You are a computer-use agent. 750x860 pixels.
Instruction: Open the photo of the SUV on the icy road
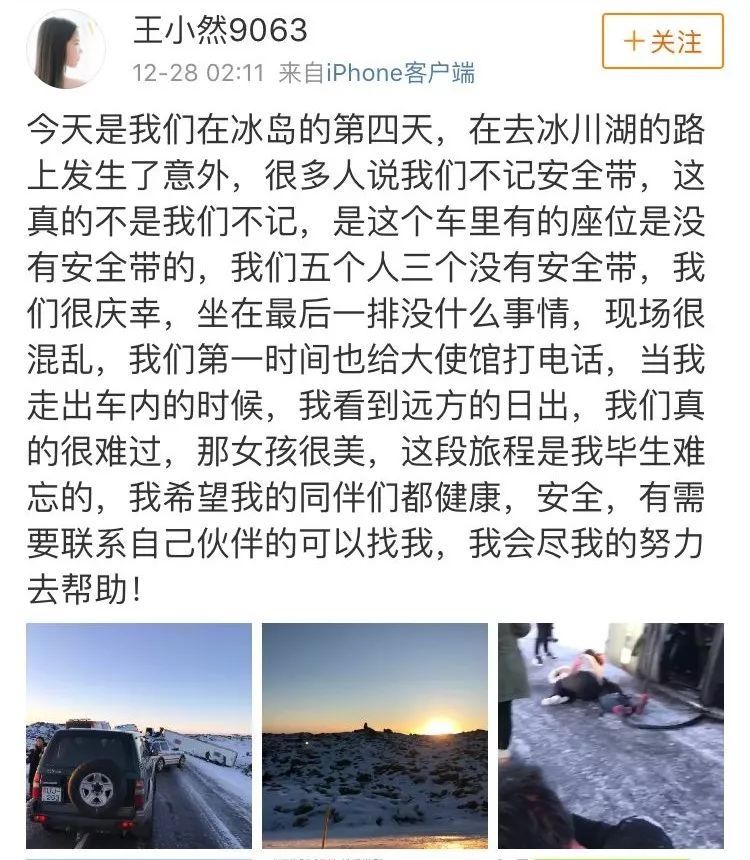pyautogui.click(x=139, y=735)
